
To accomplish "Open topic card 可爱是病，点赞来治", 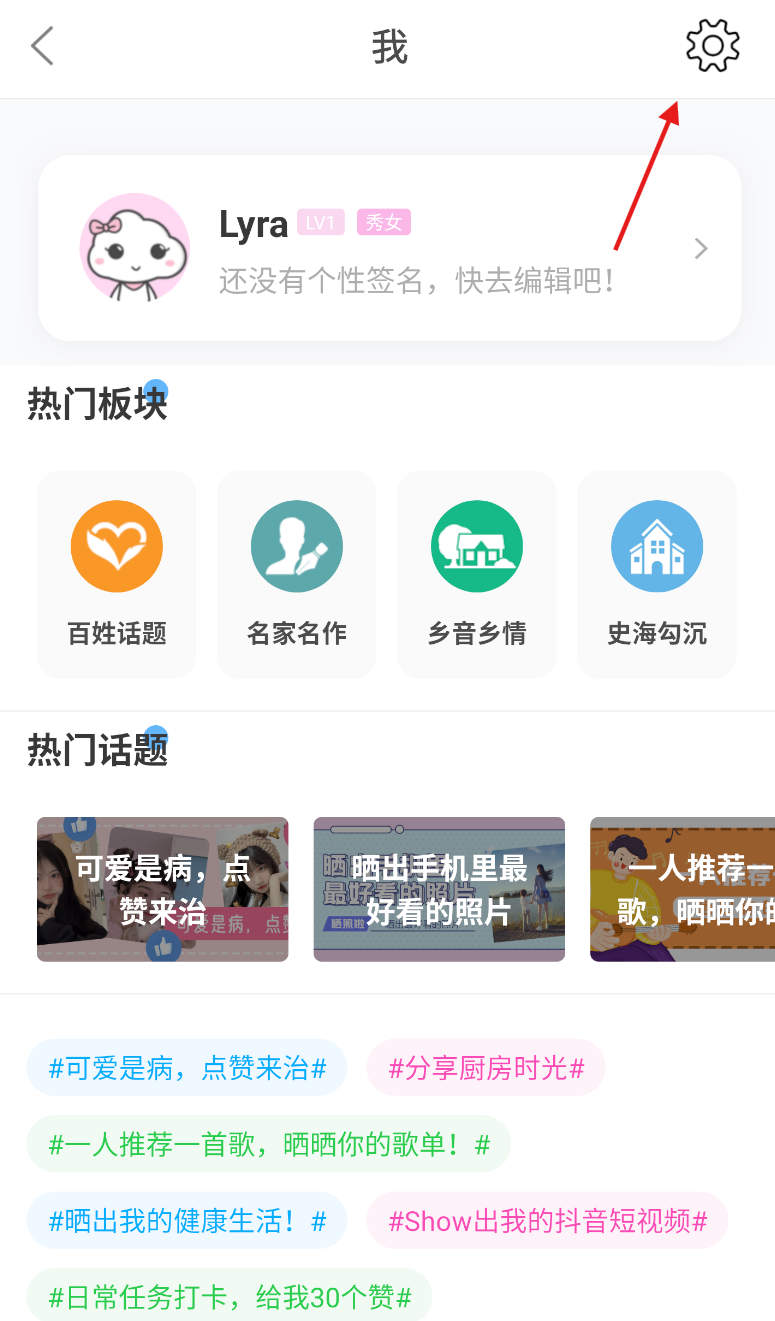I will [x=163, y=889].
